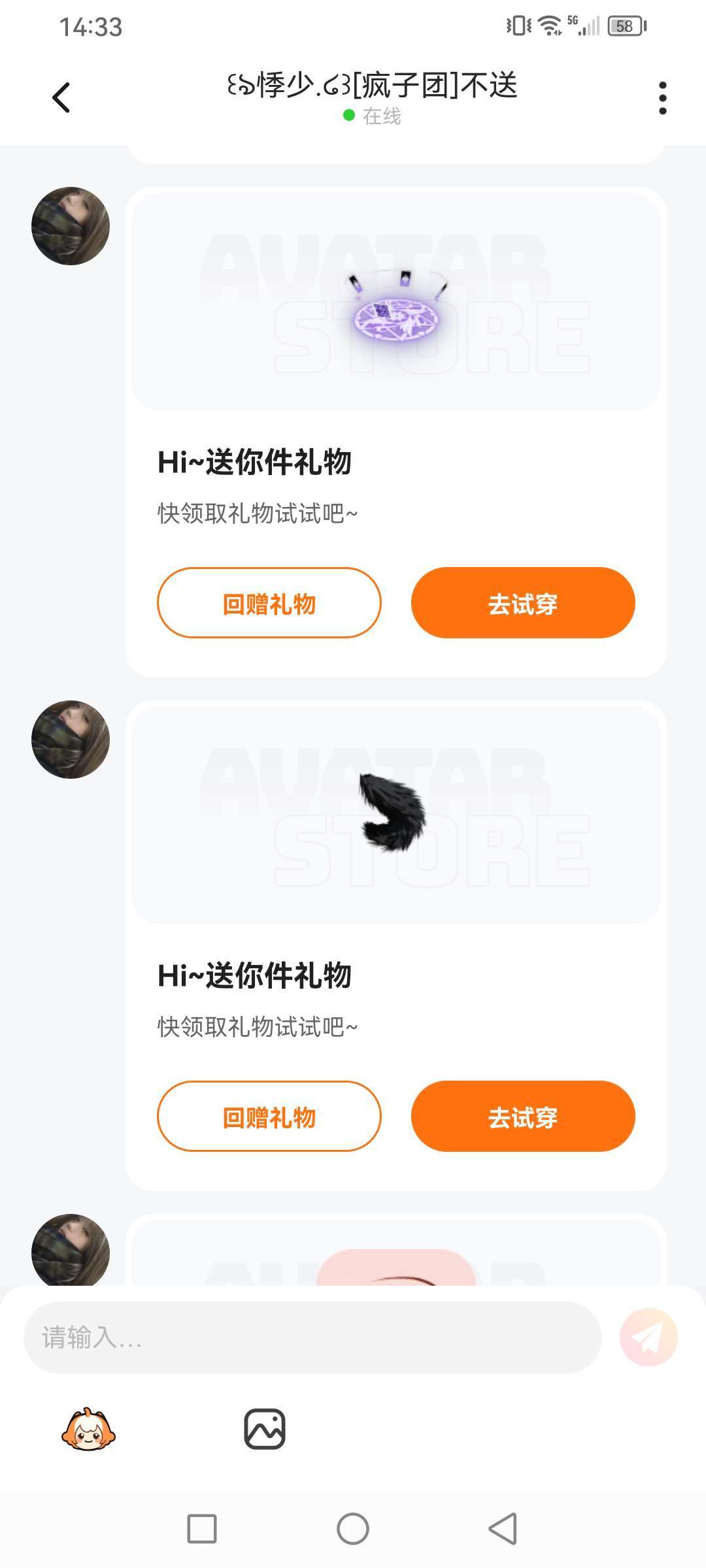Viewport: 706px width, 1568px height.
Task: Tap 去试穿 for the black tail gift
Action: (523, 1117)
